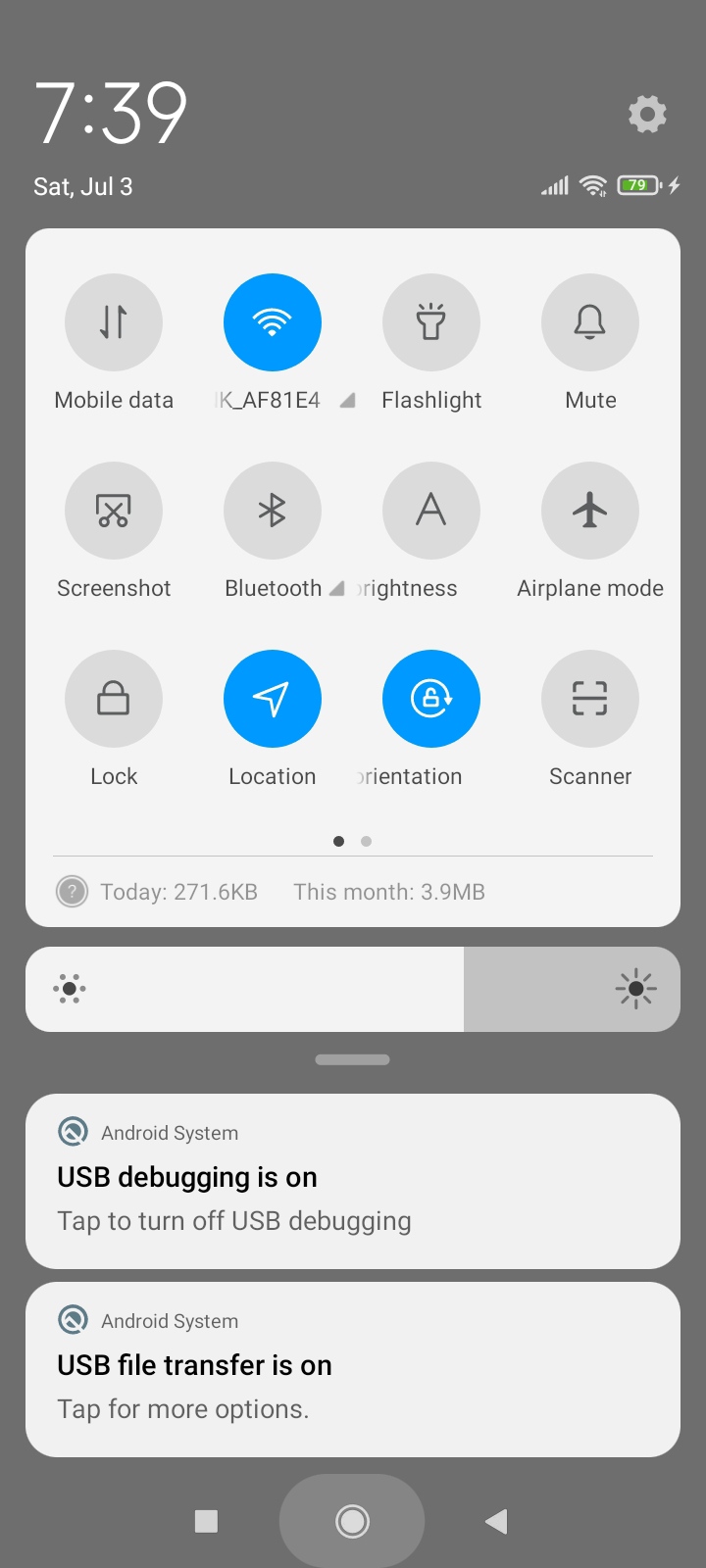Take a Screenshot from quick settings
Viewport: 706px width, 1568px height.
[114, 511]
